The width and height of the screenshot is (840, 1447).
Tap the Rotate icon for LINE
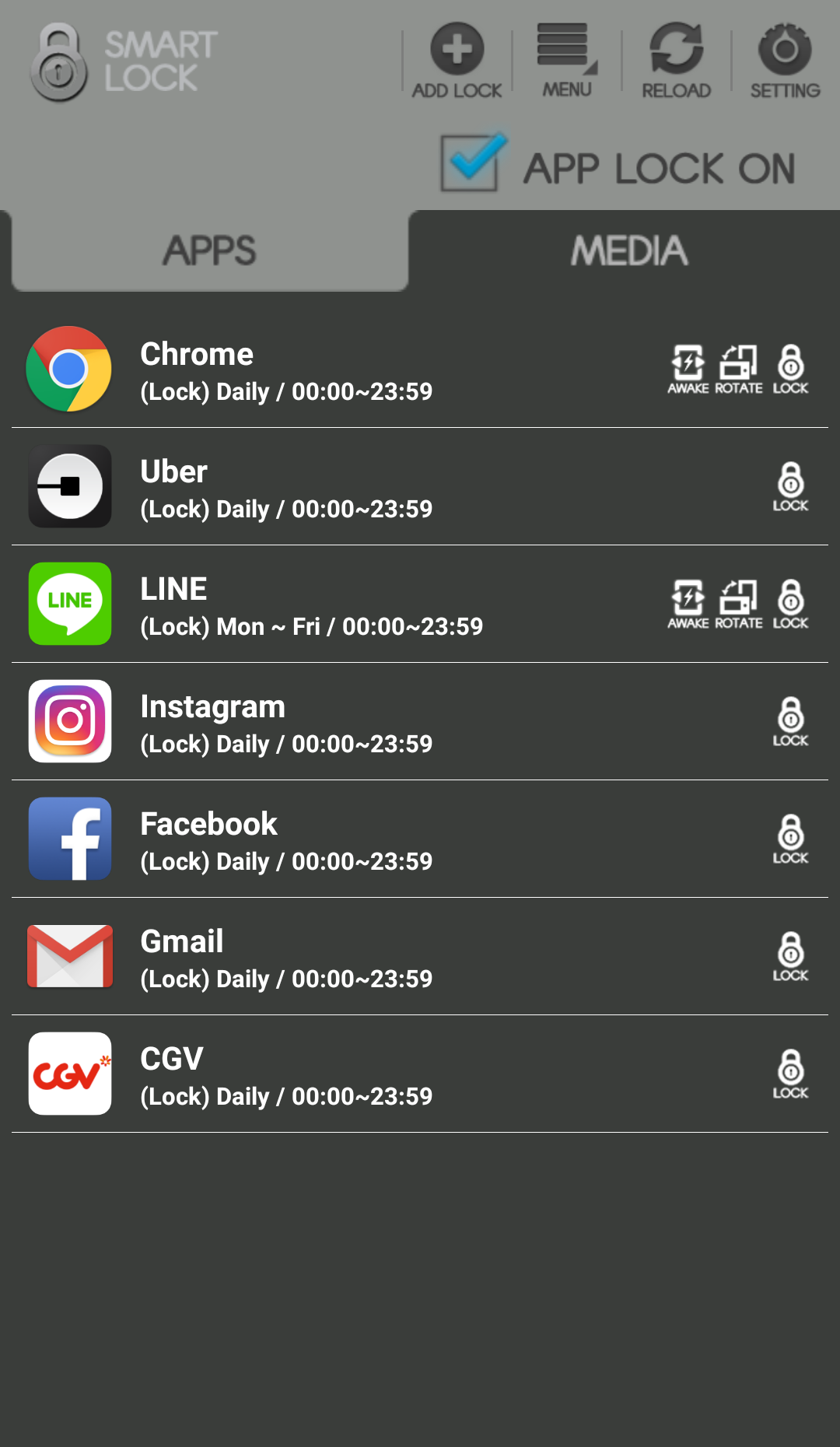tap(738, 604)
